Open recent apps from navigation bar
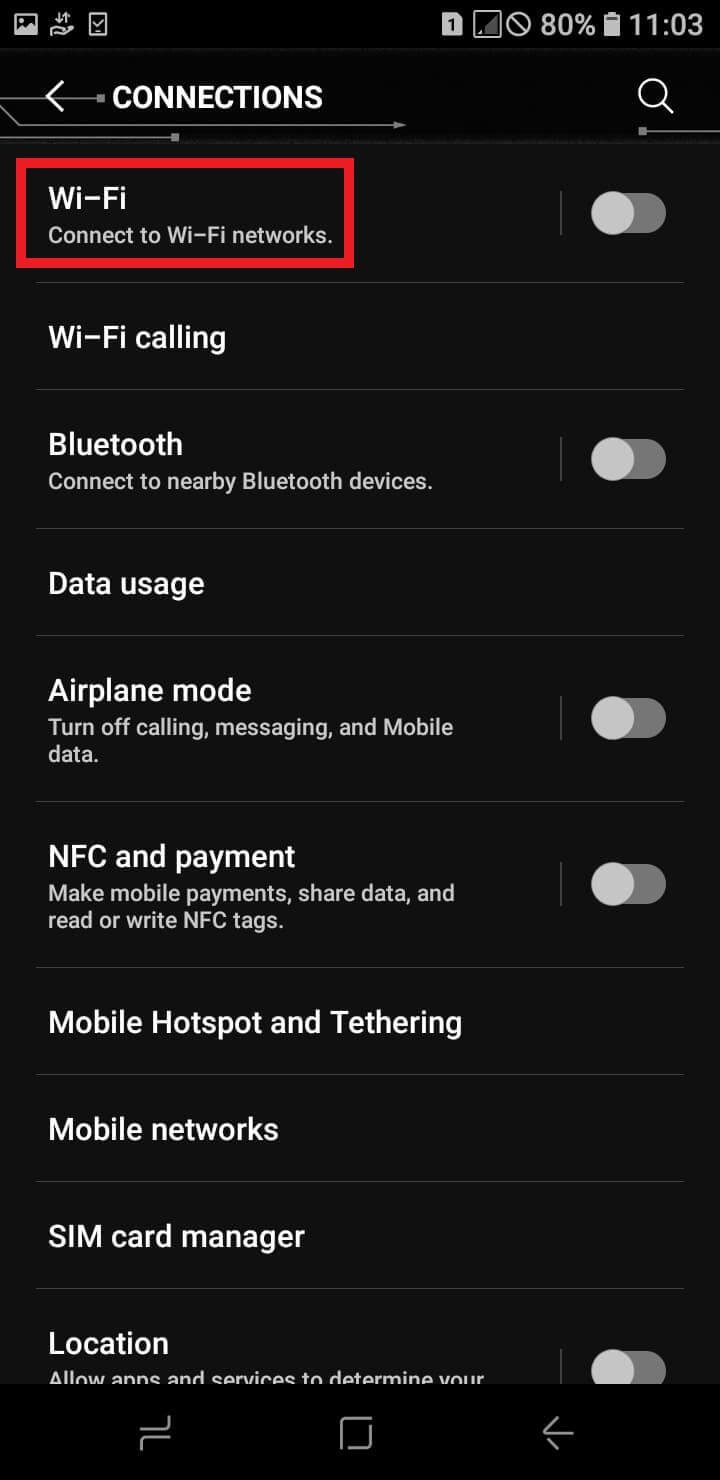This screenshot has height=1480, width=720. tap(155, 1434)
